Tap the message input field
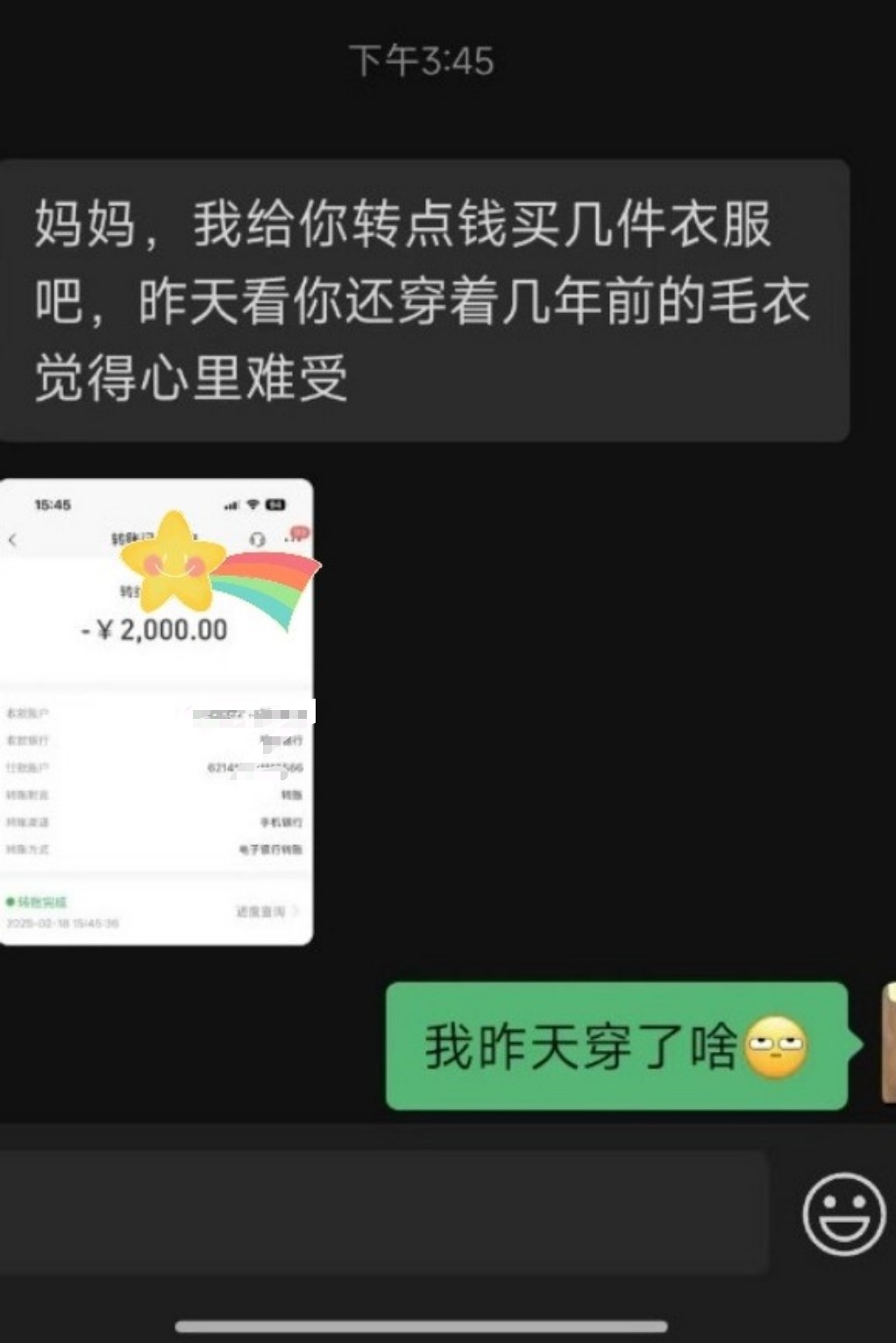The height and width of the screenshot is (1343, 896). [384, 1213]
